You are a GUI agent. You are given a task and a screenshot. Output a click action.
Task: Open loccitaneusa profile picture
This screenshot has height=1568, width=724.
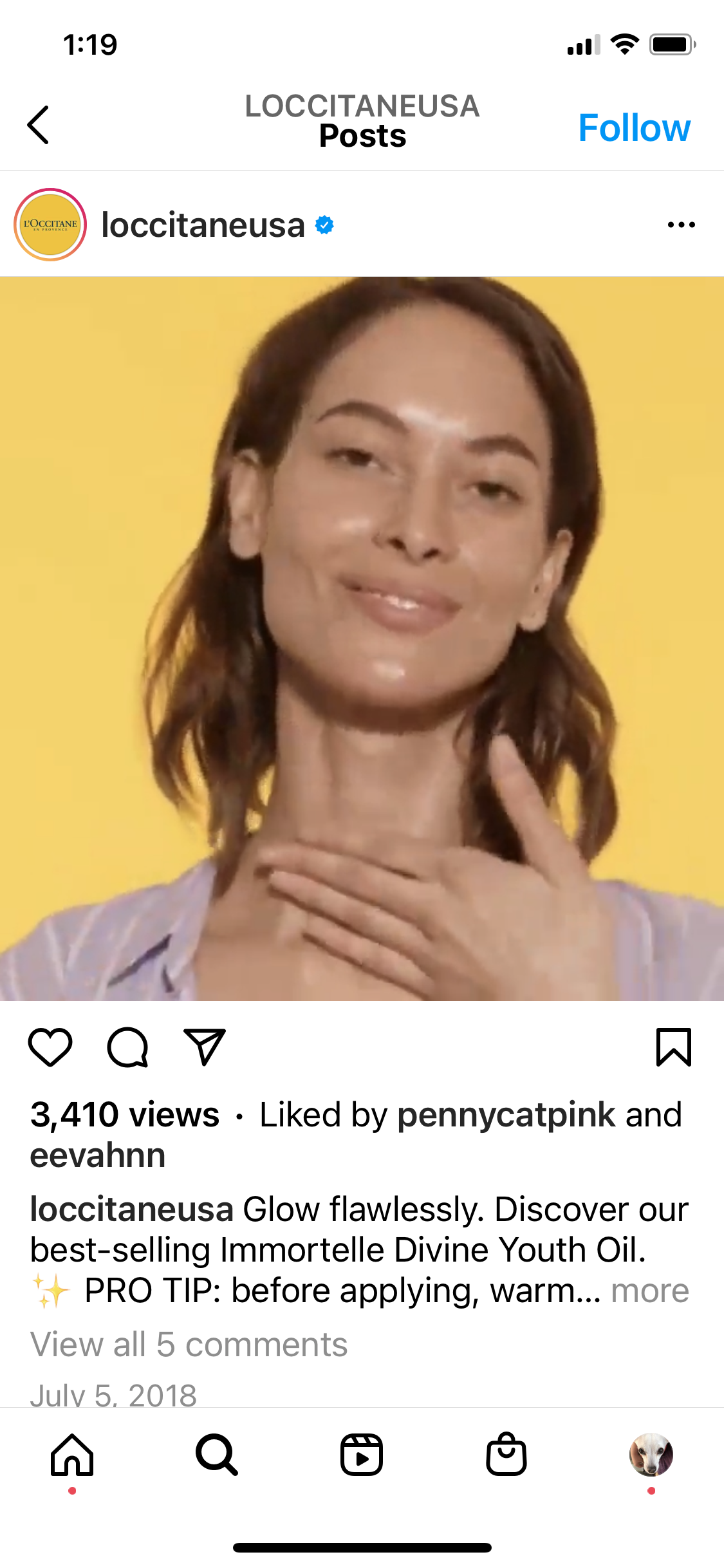point(50,225)
